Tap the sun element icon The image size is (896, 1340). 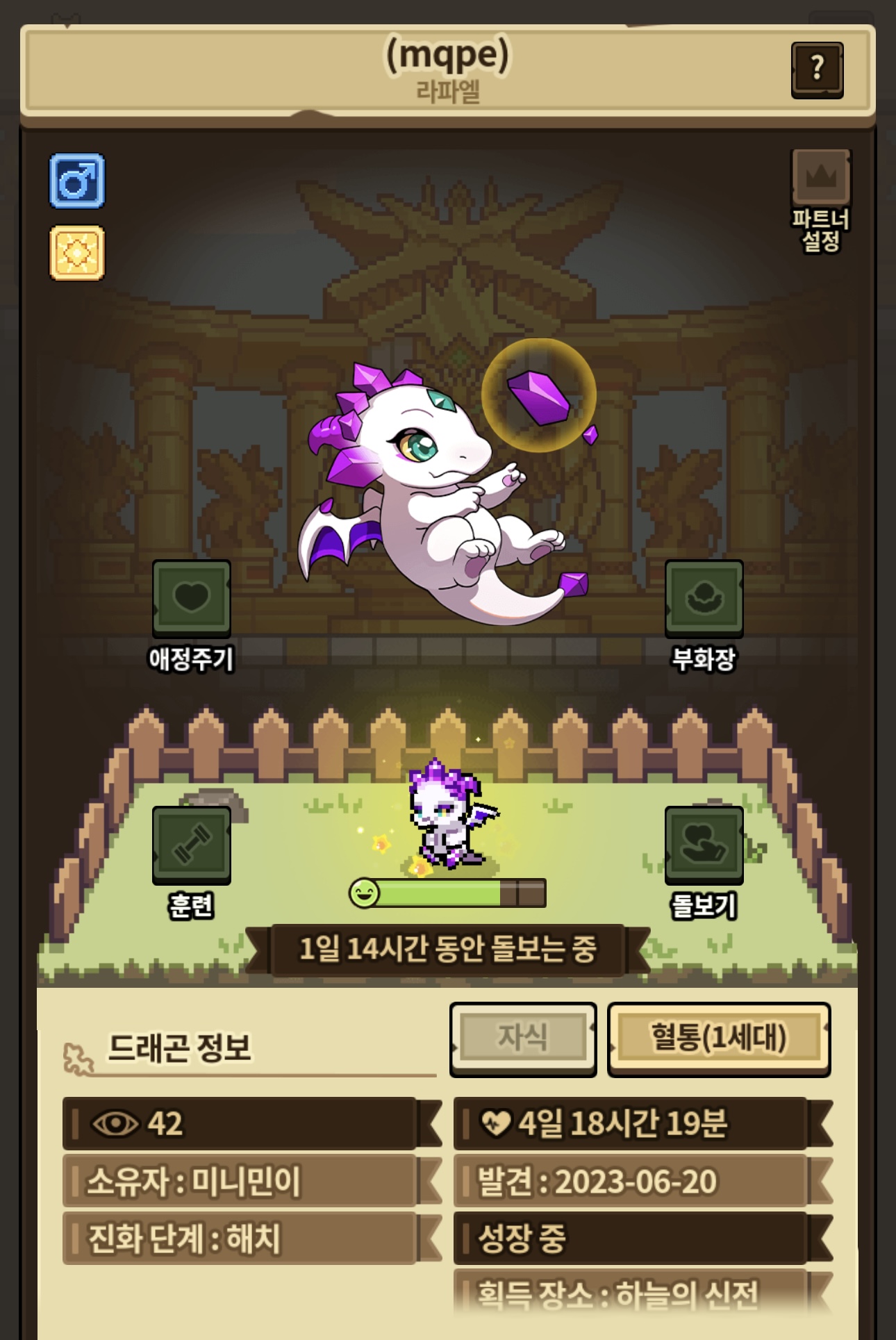pyautogui.click(x=77, y=253)
